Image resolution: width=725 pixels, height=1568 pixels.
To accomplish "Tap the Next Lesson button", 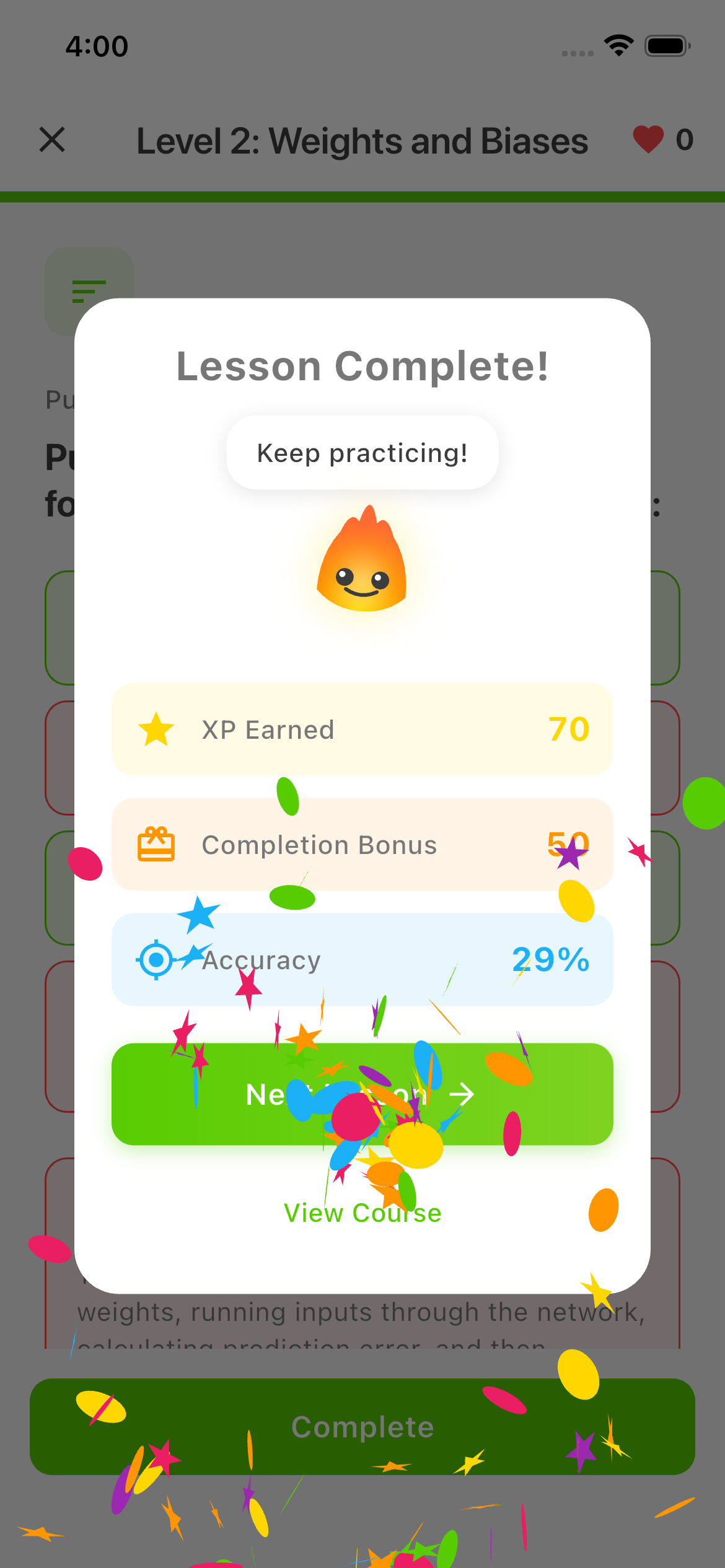I will 362,1093.
